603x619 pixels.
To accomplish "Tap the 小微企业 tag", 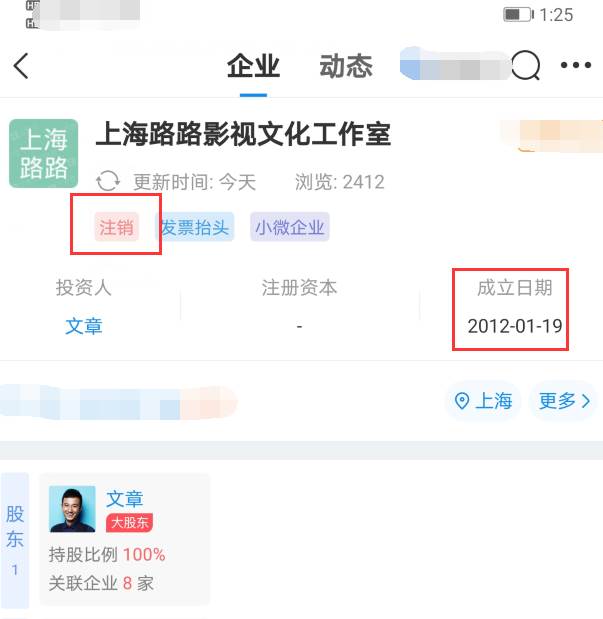I will (x=290, y=227).
